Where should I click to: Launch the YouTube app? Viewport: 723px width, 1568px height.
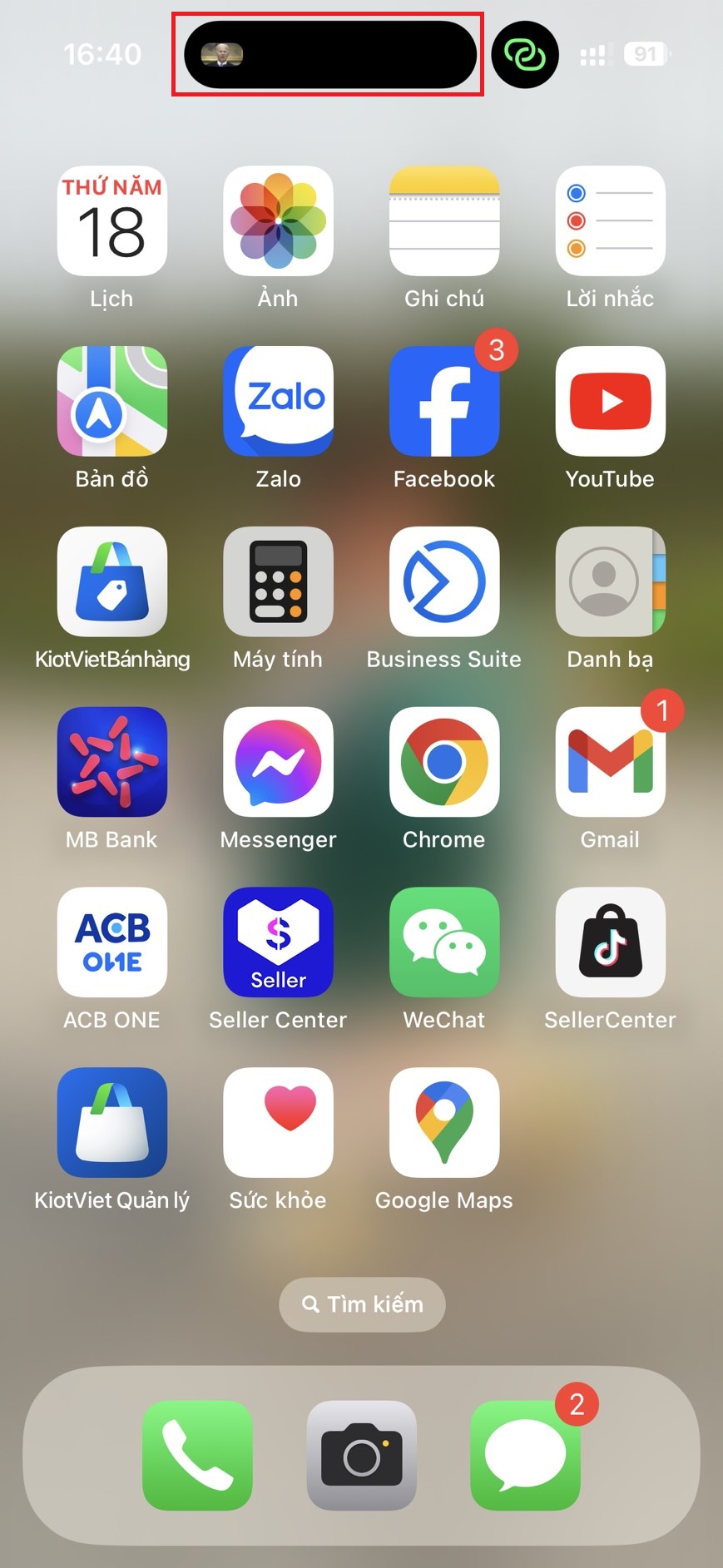click(610, 401)
